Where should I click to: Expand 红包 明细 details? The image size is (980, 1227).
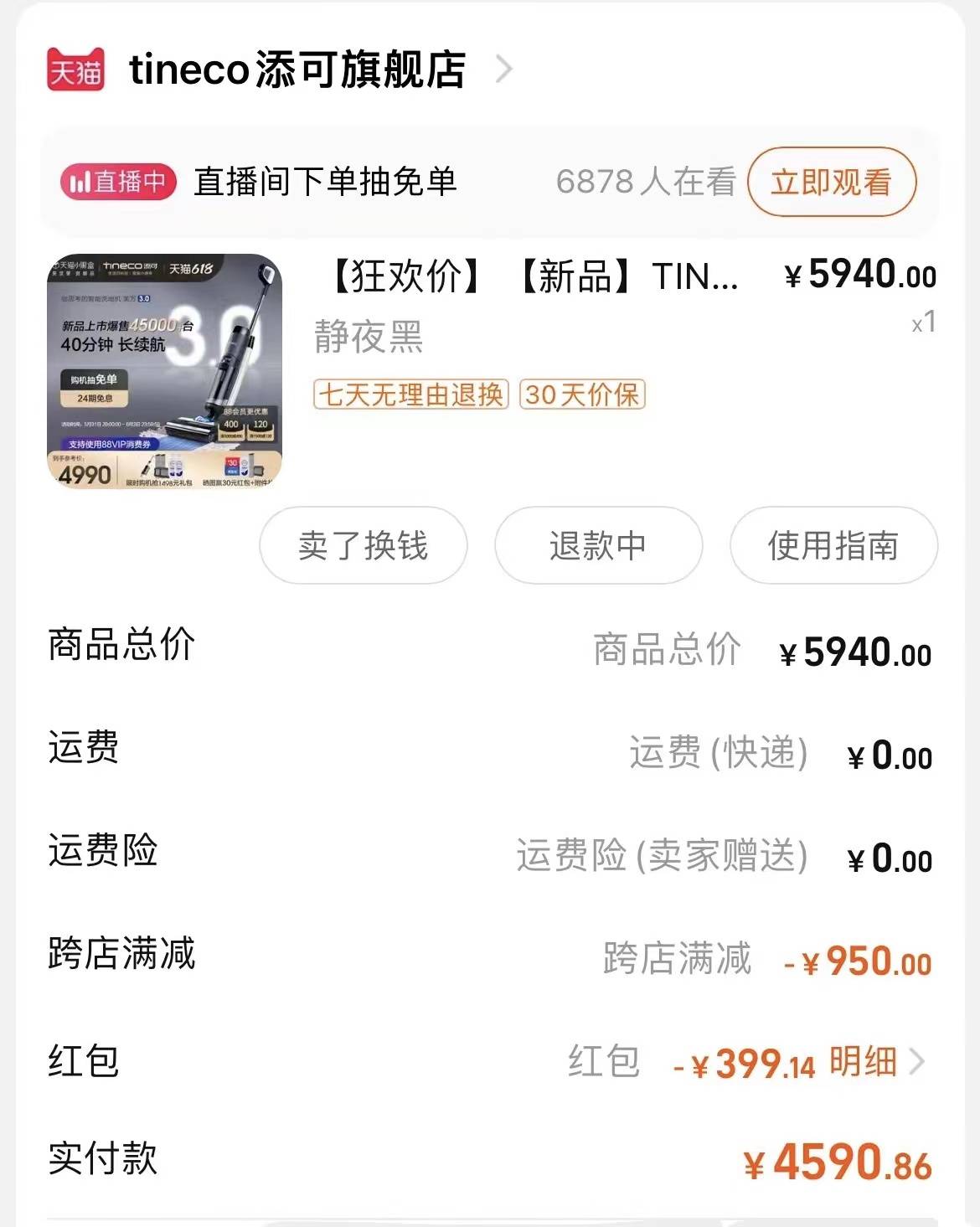(x=875, y=1062)
